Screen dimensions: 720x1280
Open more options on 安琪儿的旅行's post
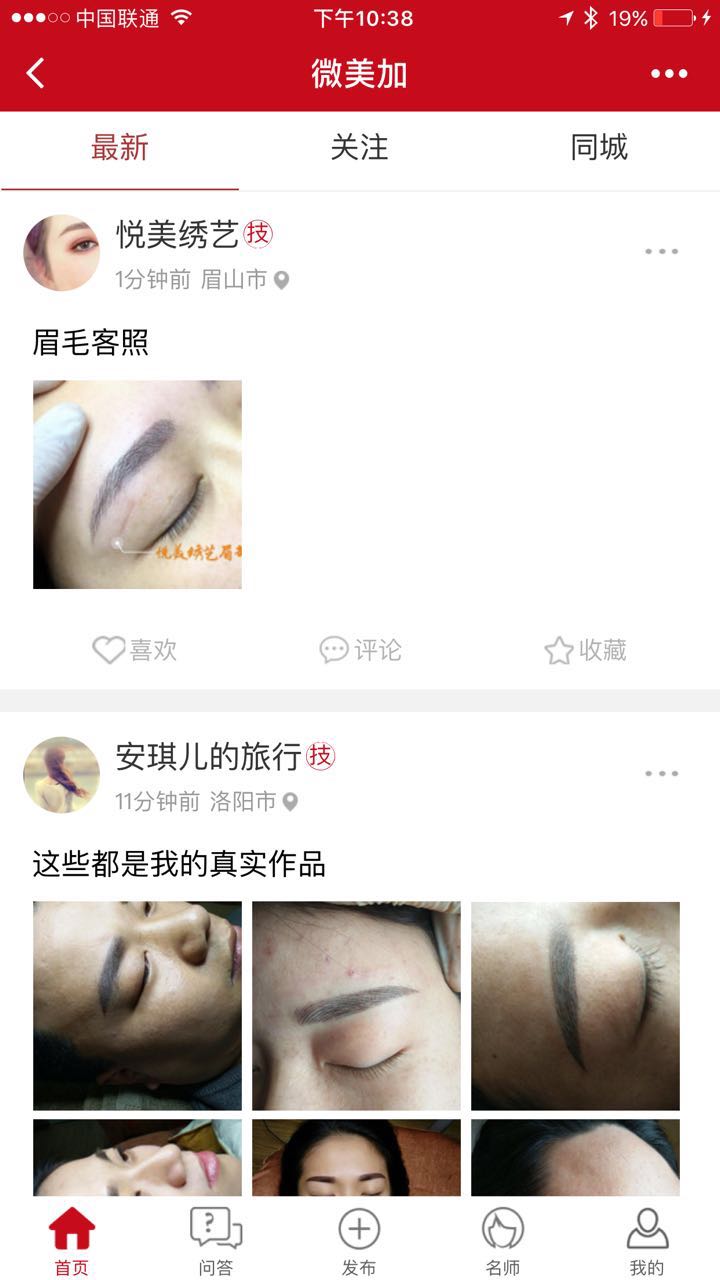pos(661,774)
